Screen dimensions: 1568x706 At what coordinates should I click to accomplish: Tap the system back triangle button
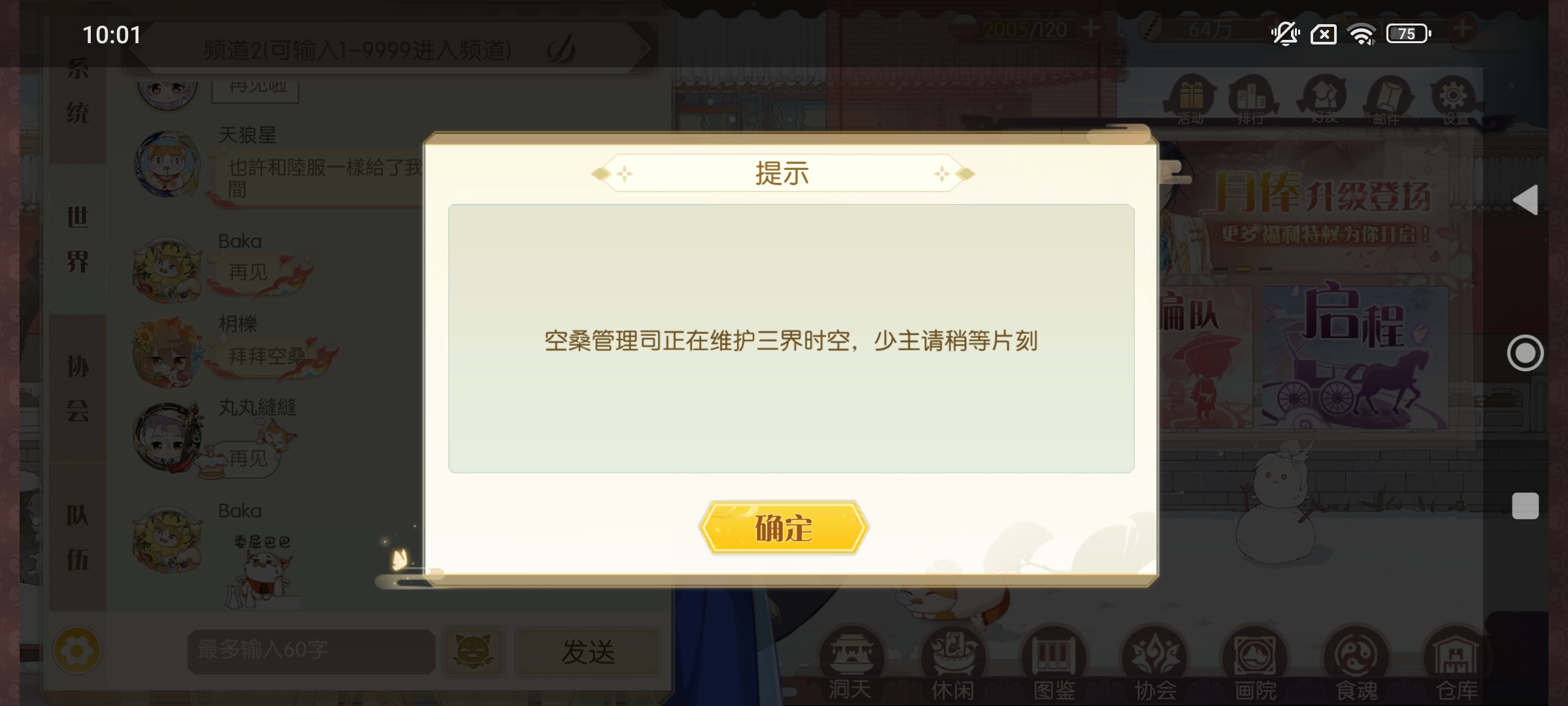pos(1526,199)
